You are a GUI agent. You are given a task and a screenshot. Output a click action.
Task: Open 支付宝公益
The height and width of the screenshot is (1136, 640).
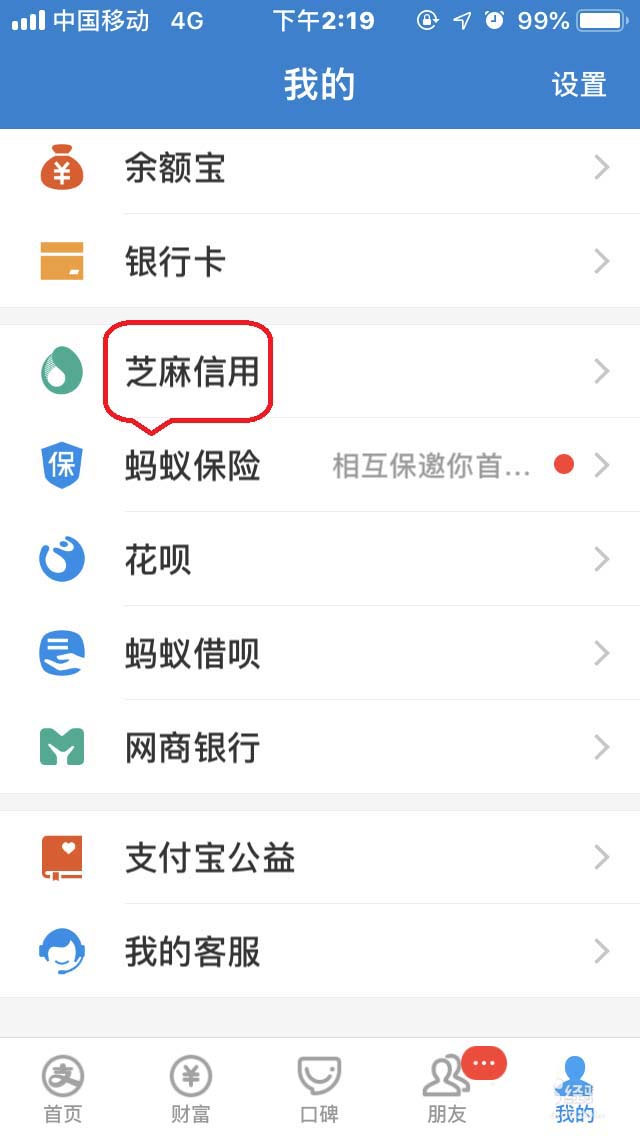[320, 858]
